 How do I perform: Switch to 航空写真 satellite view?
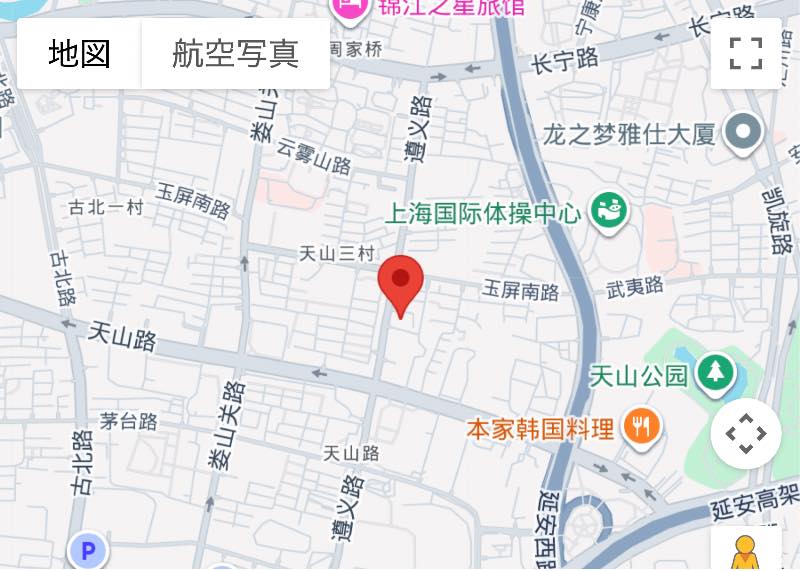coord(236,54)
